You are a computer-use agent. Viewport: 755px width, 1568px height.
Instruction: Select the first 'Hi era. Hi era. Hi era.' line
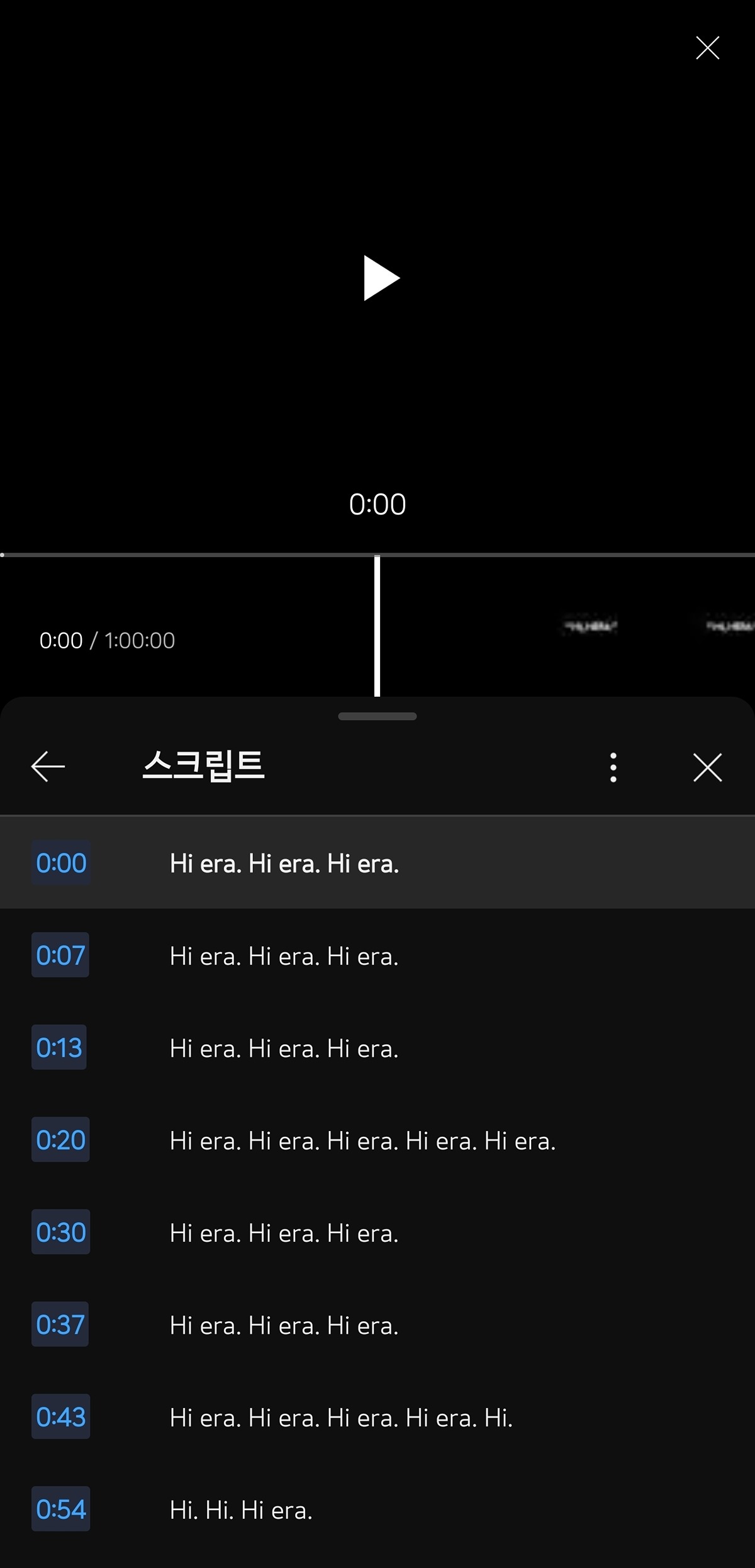pos(286,863)
